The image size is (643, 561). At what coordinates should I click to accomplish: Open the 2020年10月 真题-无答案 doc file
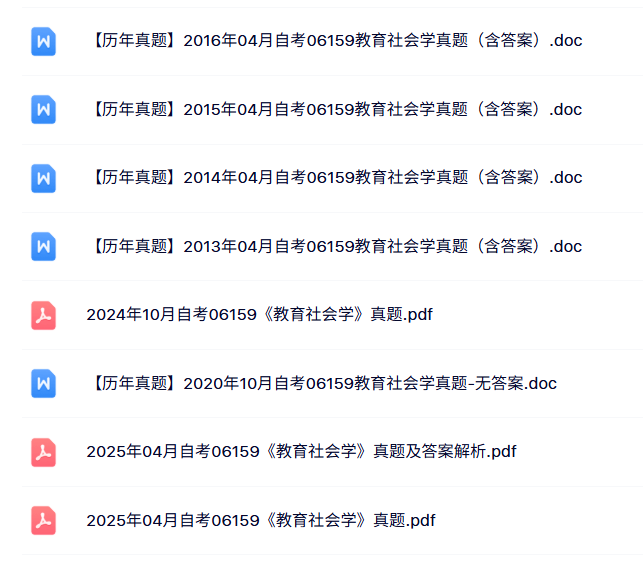click(x=322, y=383)
